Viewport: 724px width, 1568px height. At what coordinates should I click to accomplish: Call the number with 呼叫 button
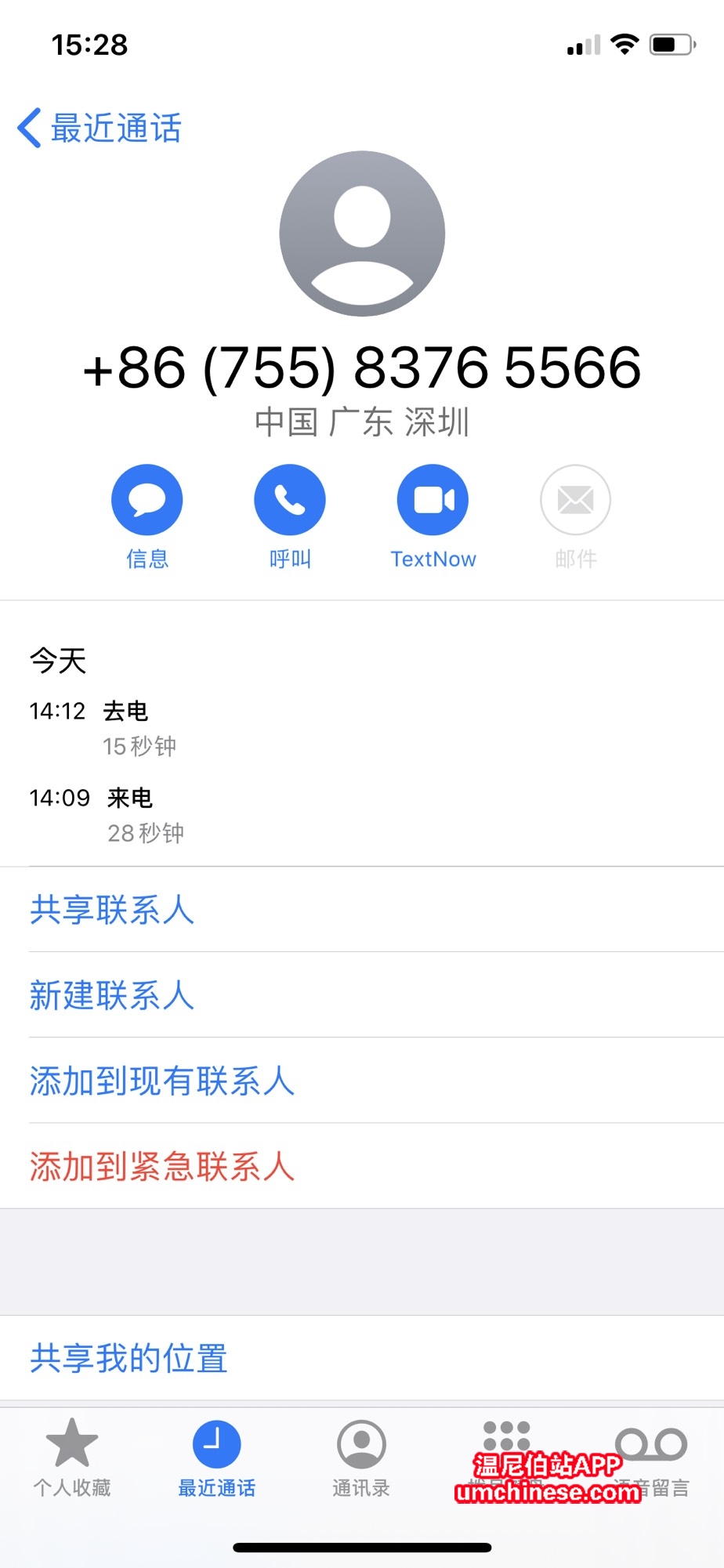pyautogui.click(x=290, y=501)
